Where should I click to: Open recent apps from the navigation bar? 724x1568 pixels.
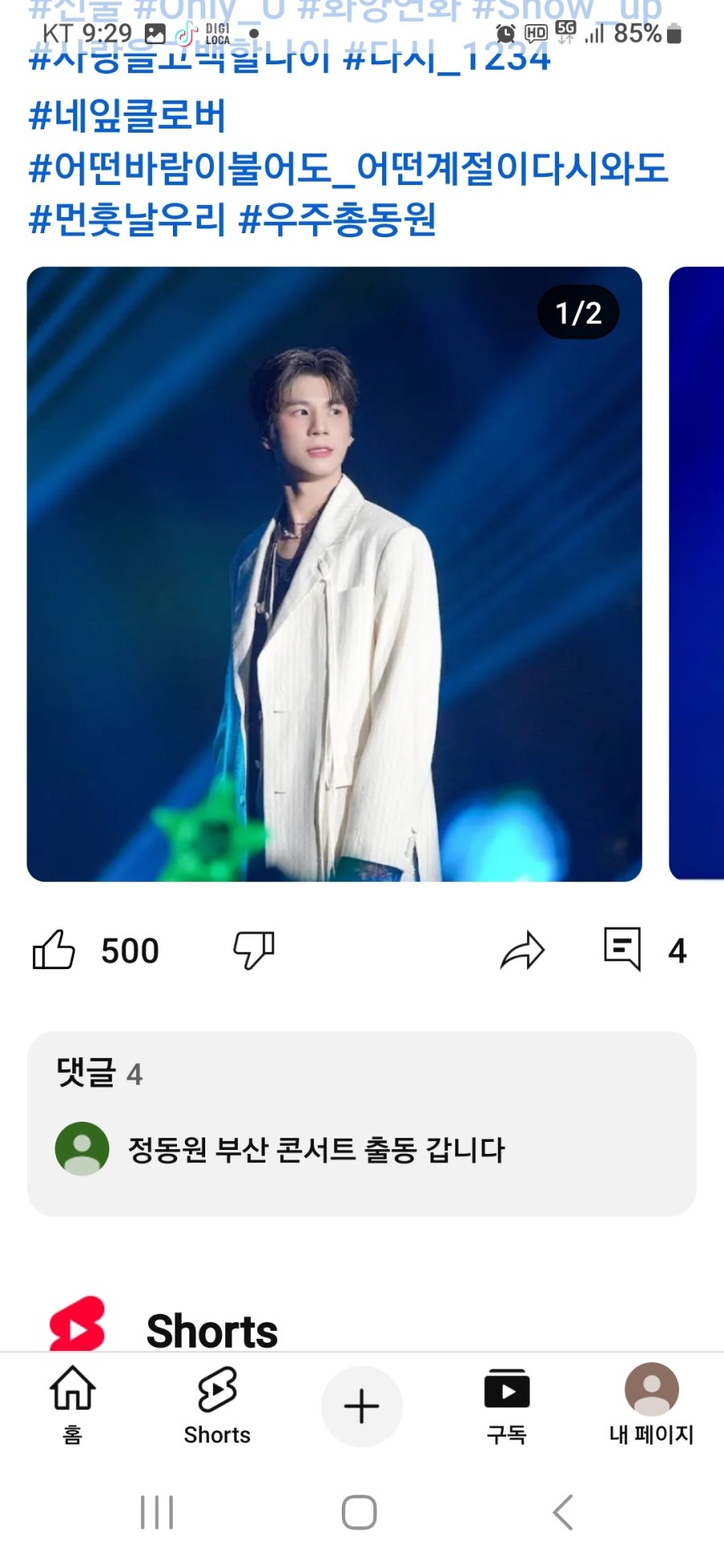[157, 1513]
